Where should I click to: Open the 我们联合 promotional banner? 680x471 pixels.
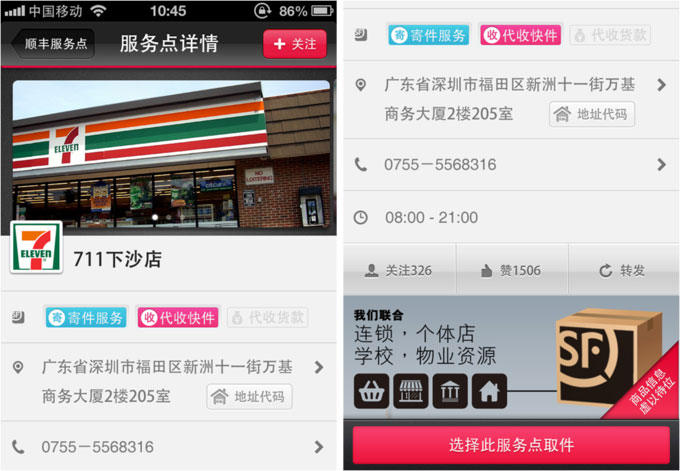click(x=511, y=357)
